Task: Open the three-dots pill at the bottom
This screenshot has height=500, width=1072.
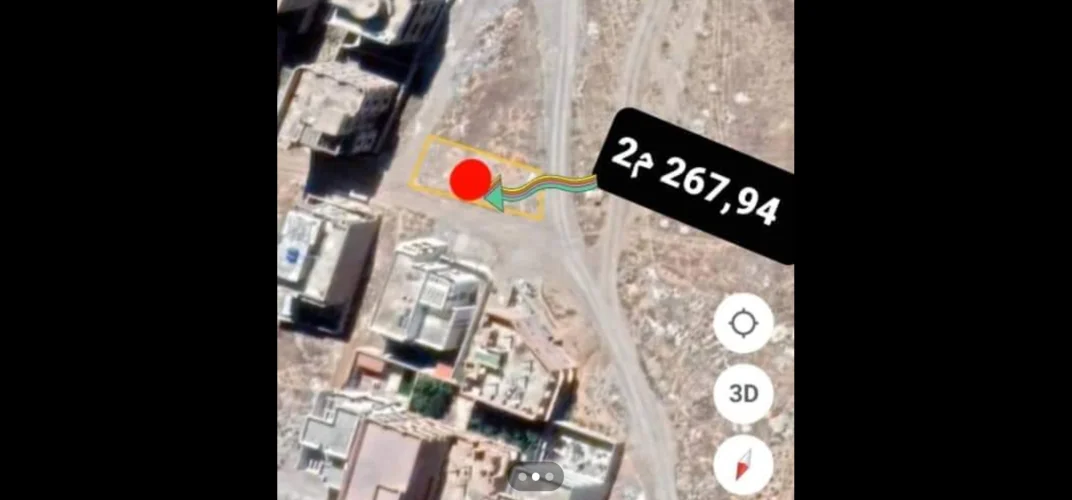Action: 535,476
